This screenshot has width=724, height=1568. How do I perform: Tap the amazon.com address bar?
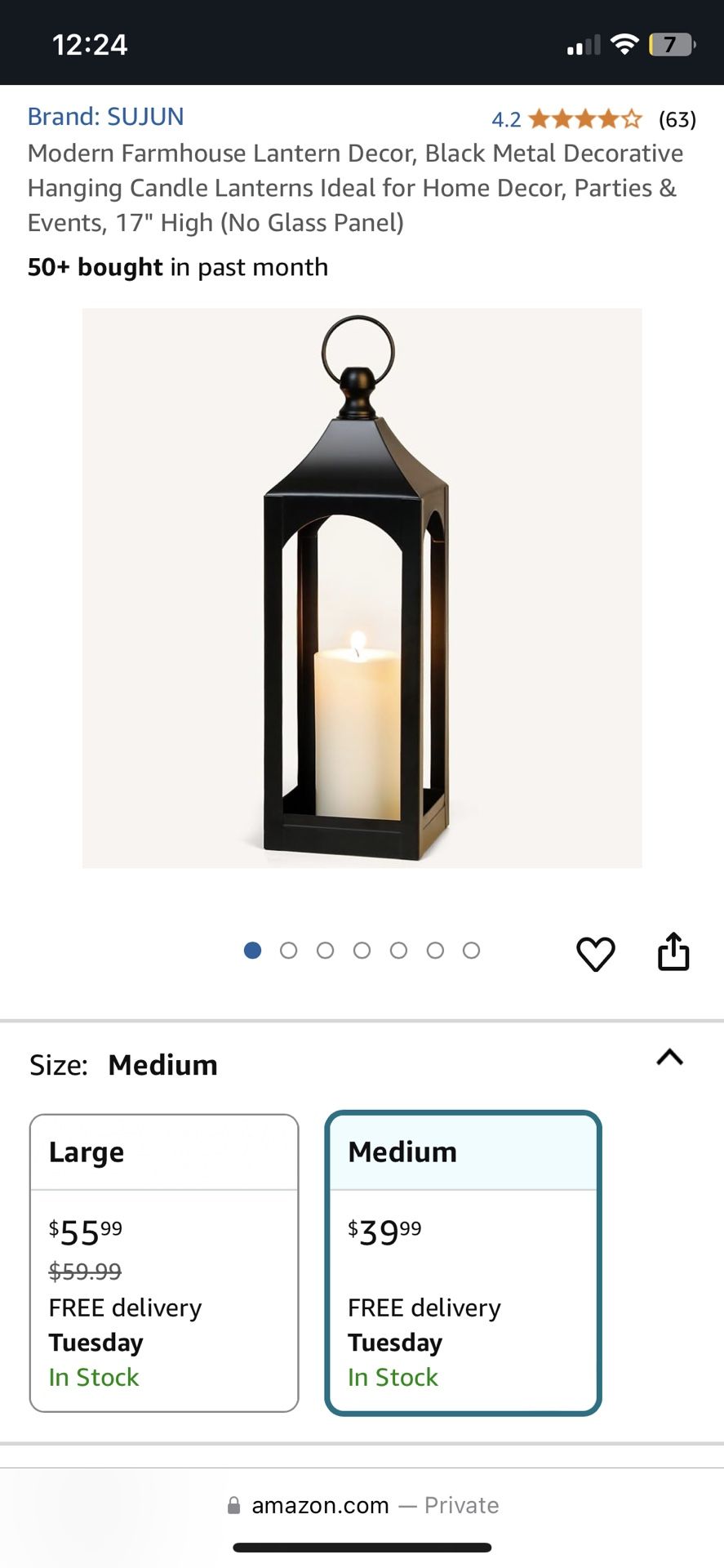click(x=362, y=1505)
